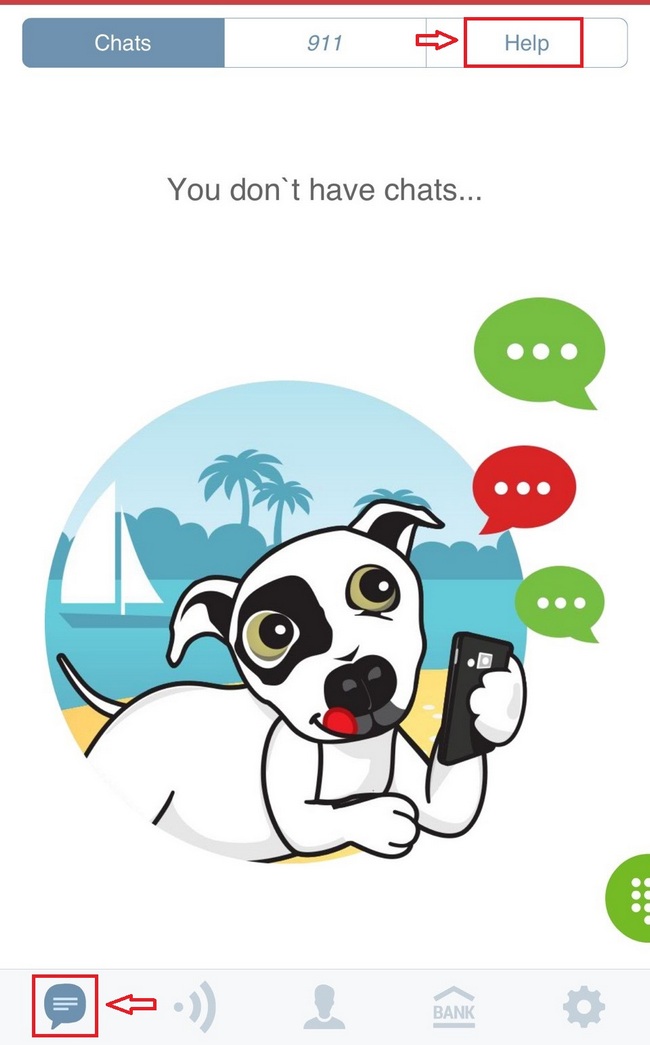
Task: Open the Bank tab
Action: pyautogui.click(x=454, y=1007)
